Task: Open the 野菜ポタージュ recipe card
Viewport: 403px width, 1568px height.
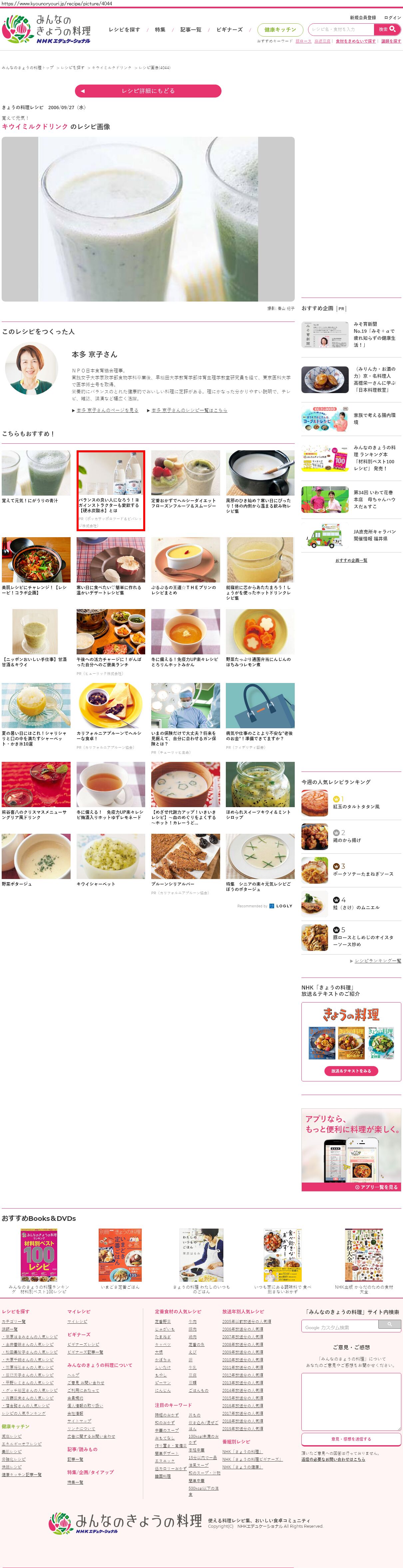Action: click(35, 860)
